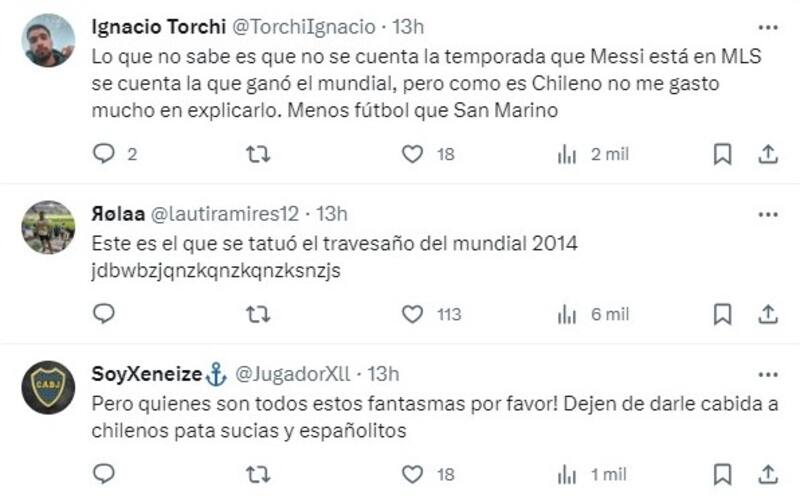Like Ignacio Torchi's tweet
Screen dimensions: 800x502
click(x=412, y=153)
